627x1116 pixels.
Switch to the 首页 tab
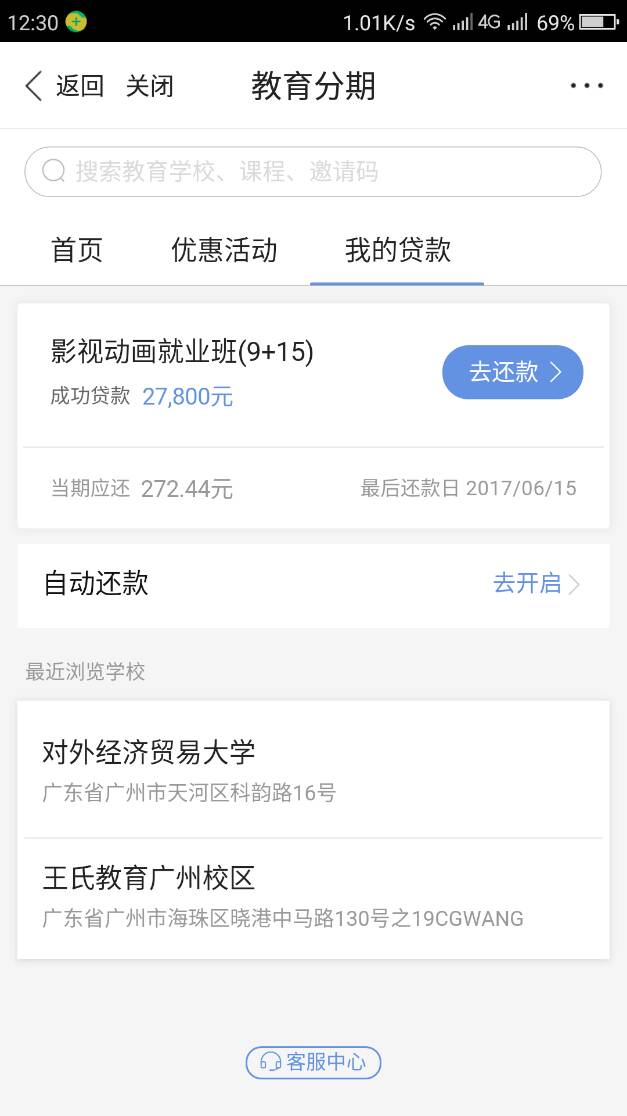(x=77, y=250)
